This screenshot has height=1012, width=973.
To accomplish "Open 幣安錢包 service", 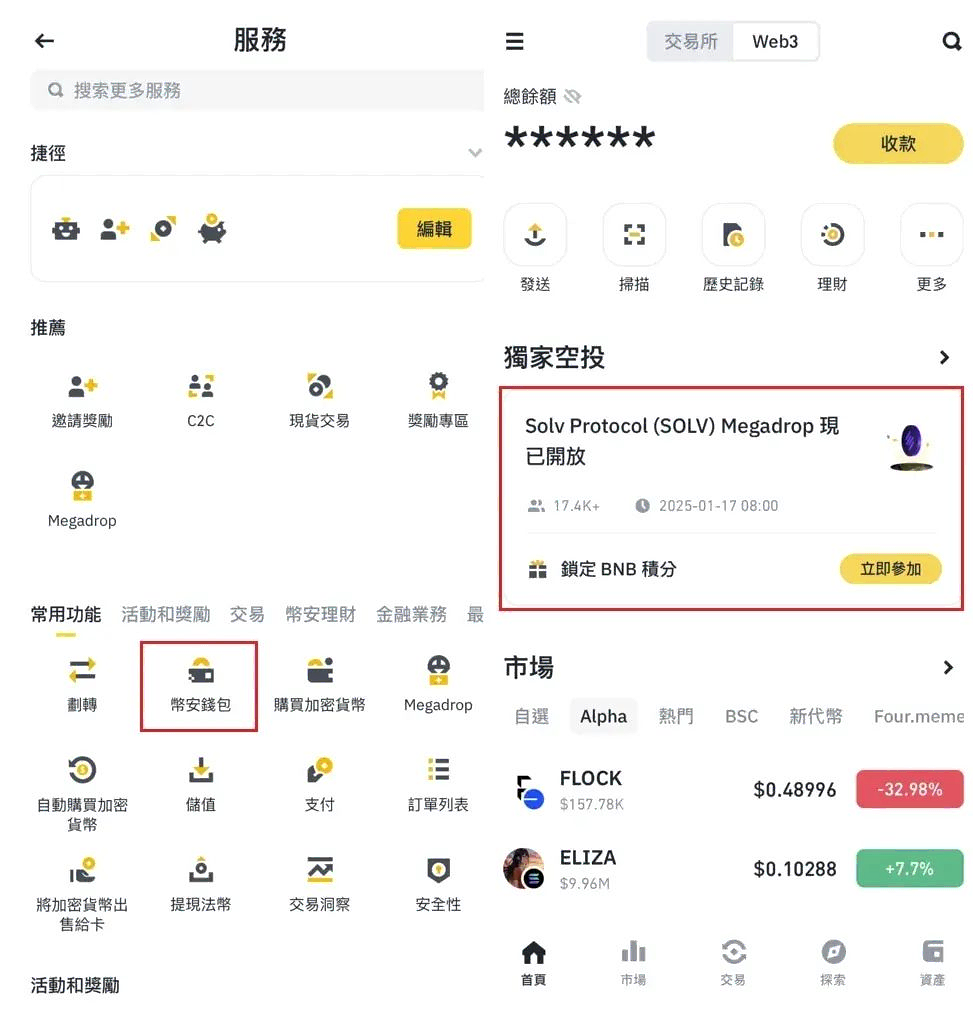I will click(x=200, y=685).
